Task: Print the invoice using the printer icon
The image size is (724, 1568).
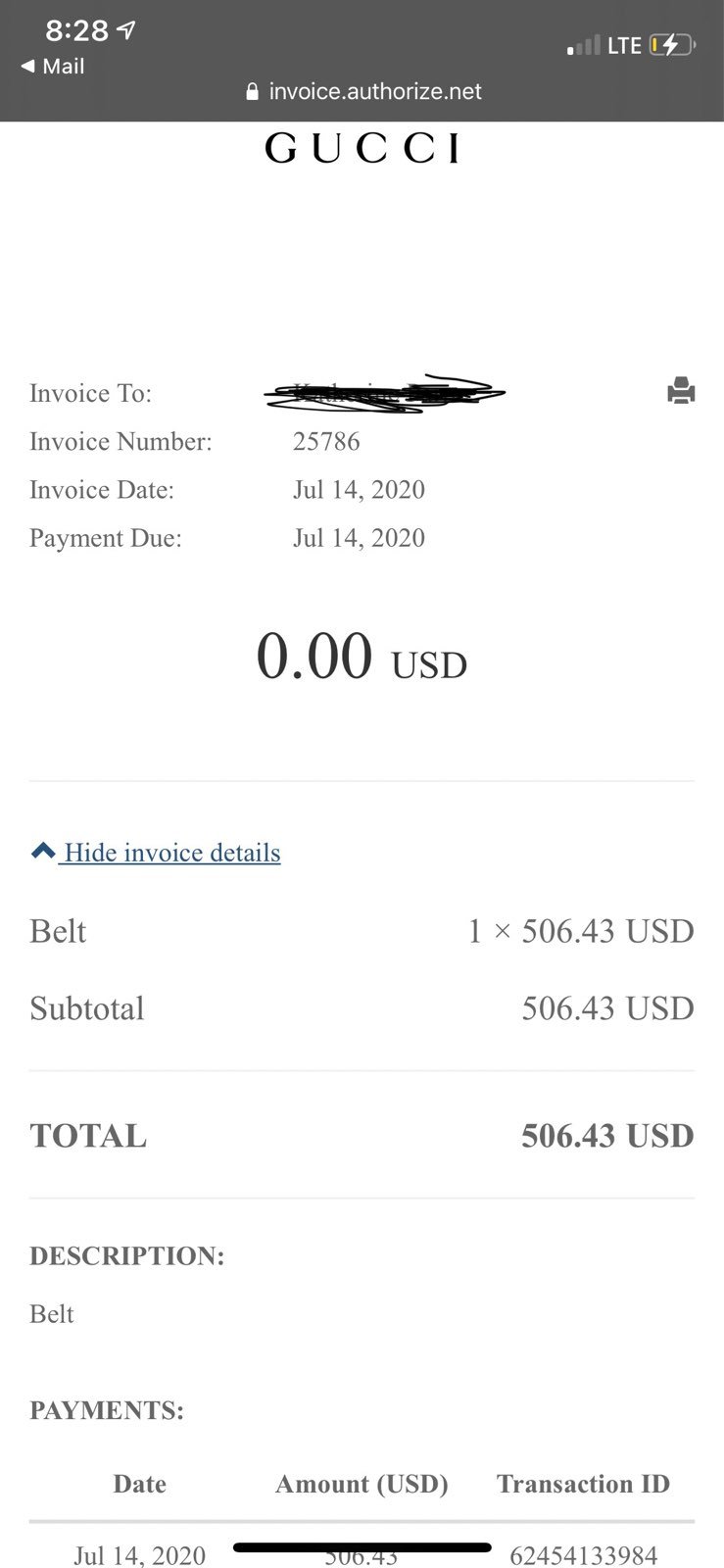Action: 681,390
